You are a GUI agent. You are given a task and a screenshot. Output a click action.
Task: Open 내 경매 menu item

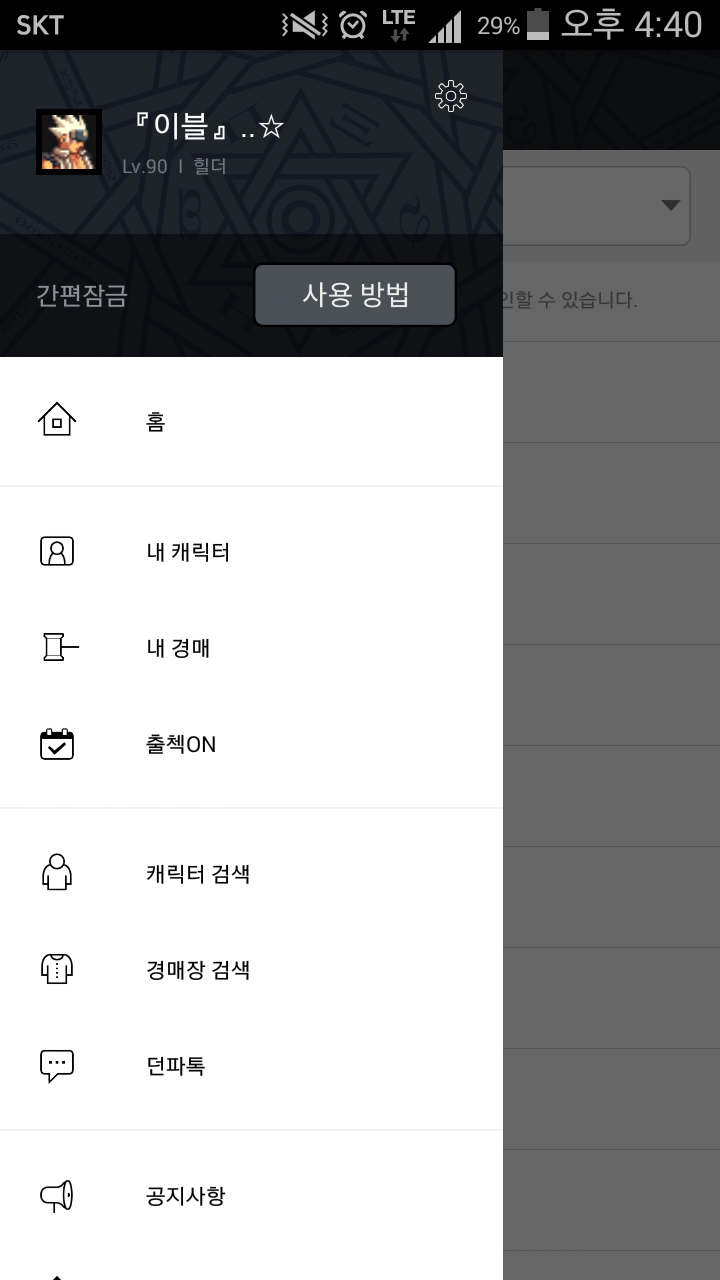tap(251, 648)
